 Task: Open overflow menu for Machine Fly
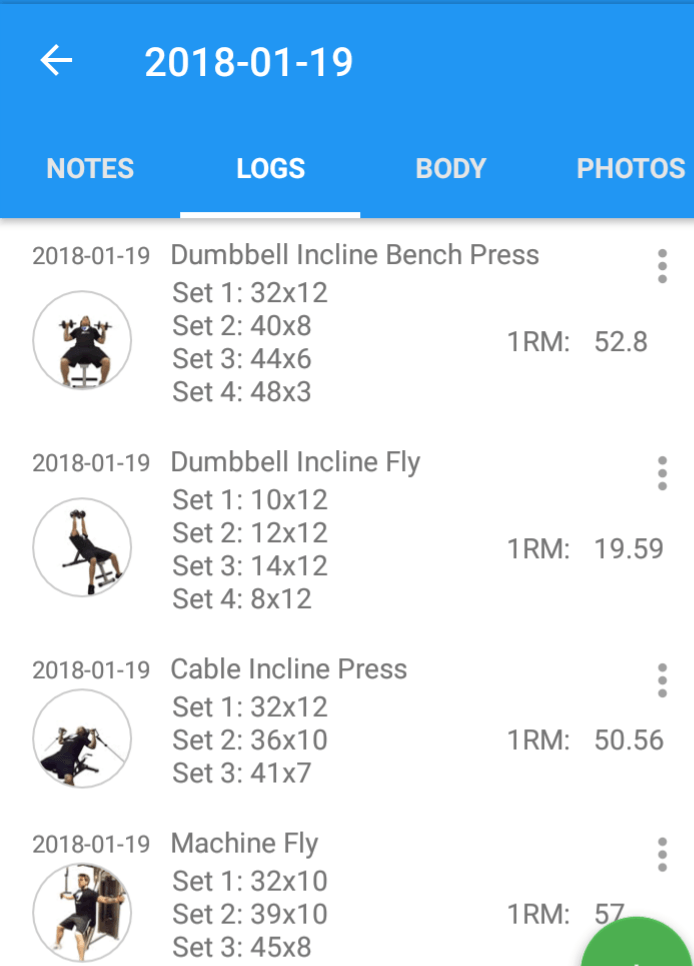coord(662,855)
